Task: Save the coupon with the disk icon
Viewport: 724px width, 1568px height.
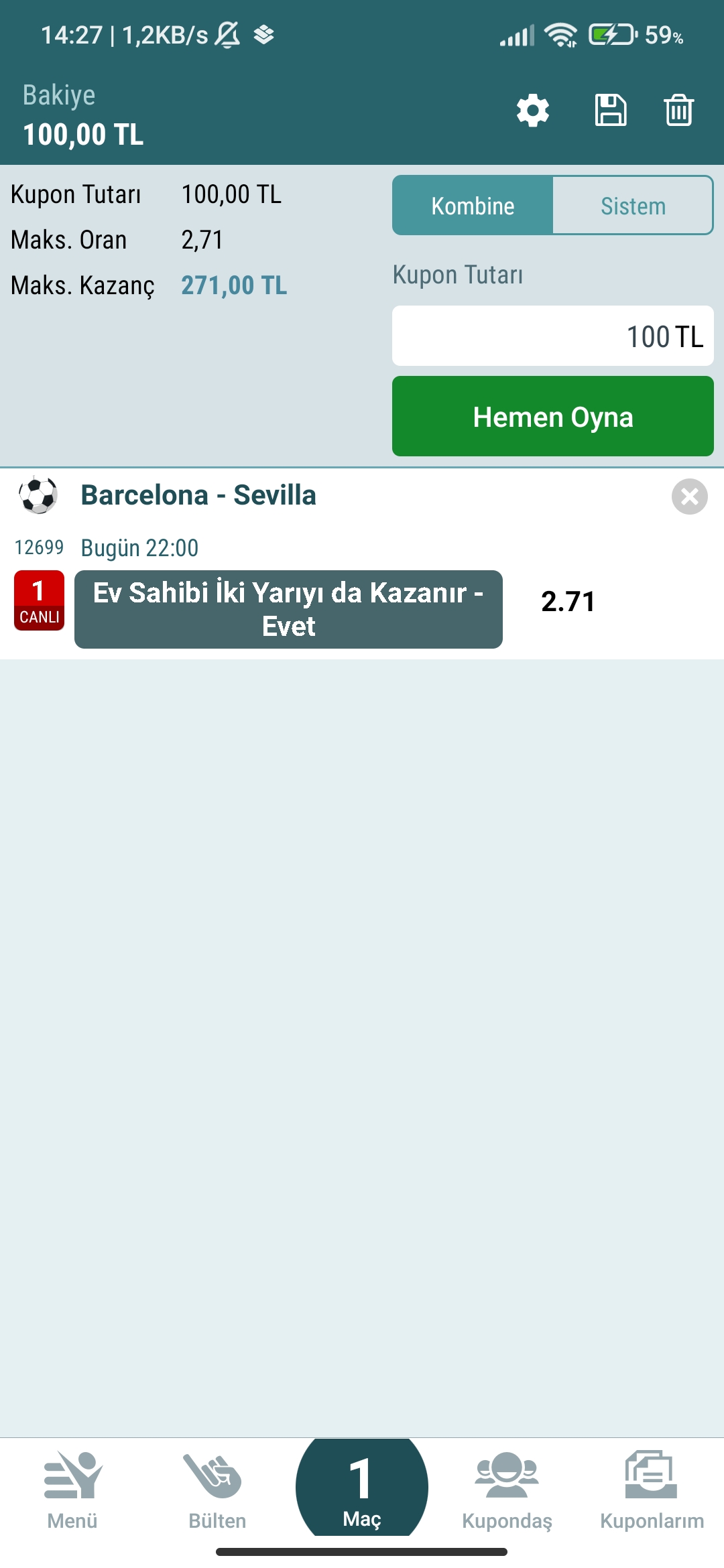Action: (611, 111)
